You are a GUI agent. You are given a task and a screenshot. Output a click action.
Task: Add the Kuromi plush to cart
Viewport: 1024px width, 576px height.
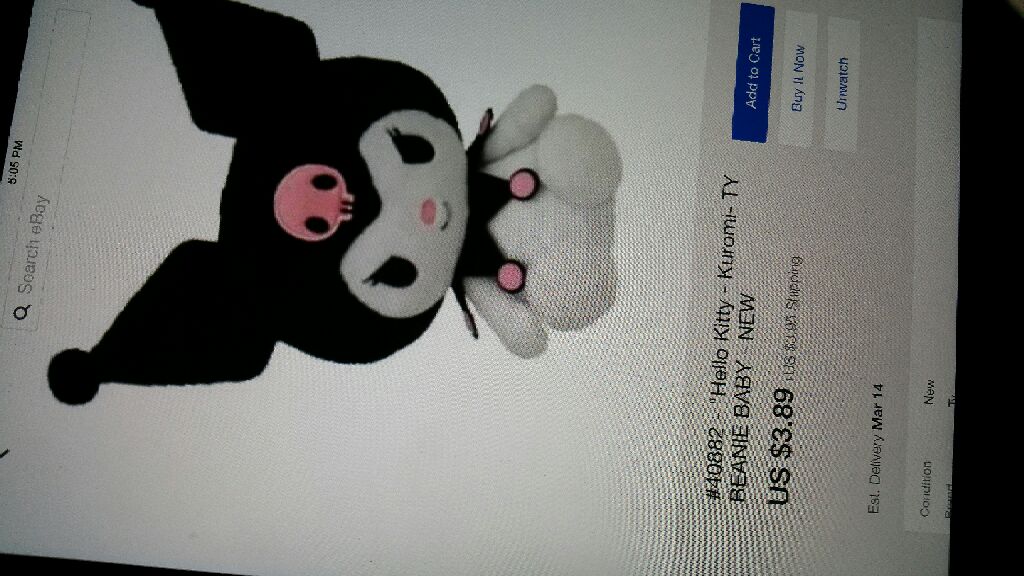point(753,73)
